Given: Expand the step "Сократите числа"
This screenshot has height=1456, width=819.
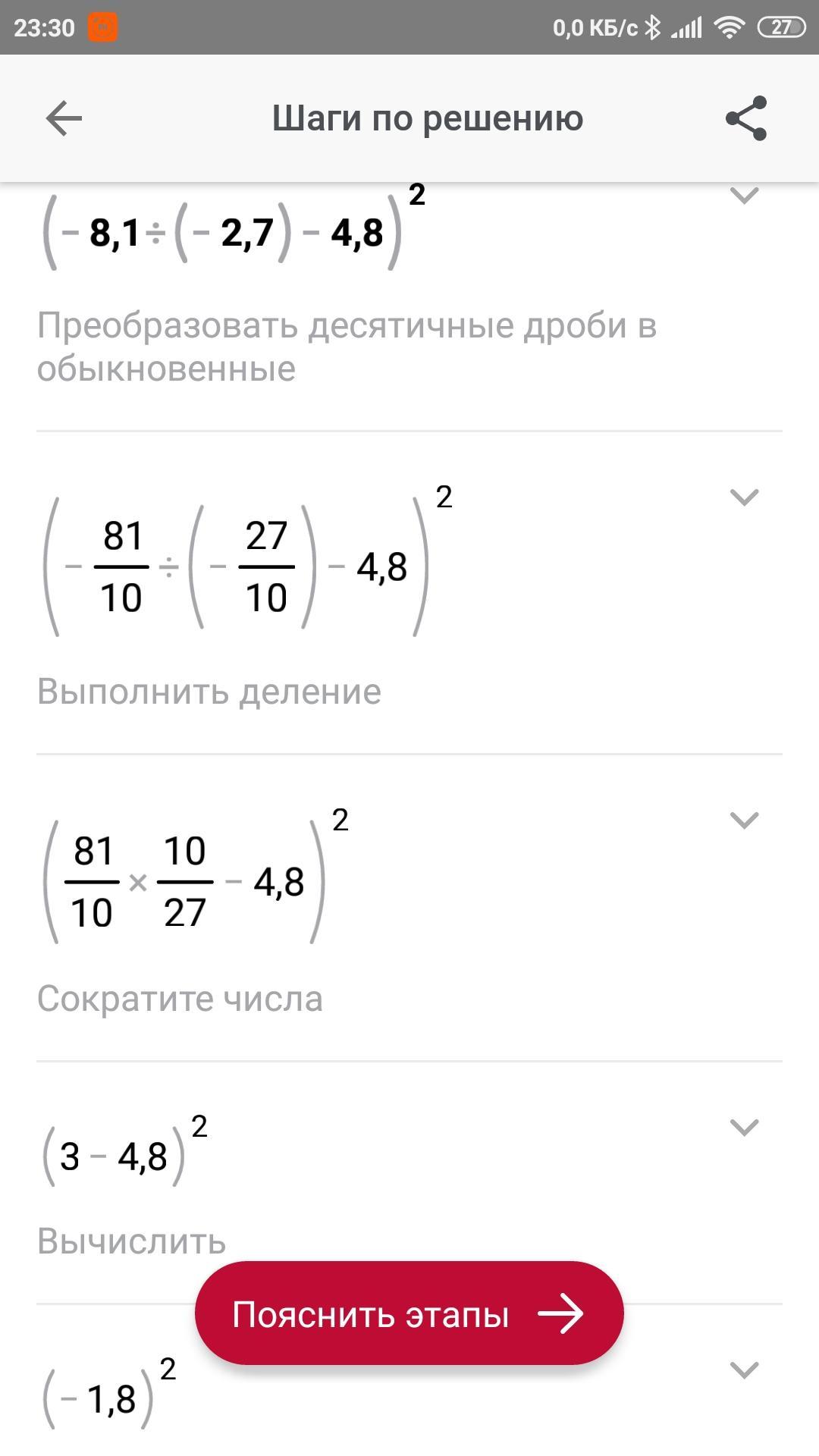Looking at the screenshot, I should point(744,821).
